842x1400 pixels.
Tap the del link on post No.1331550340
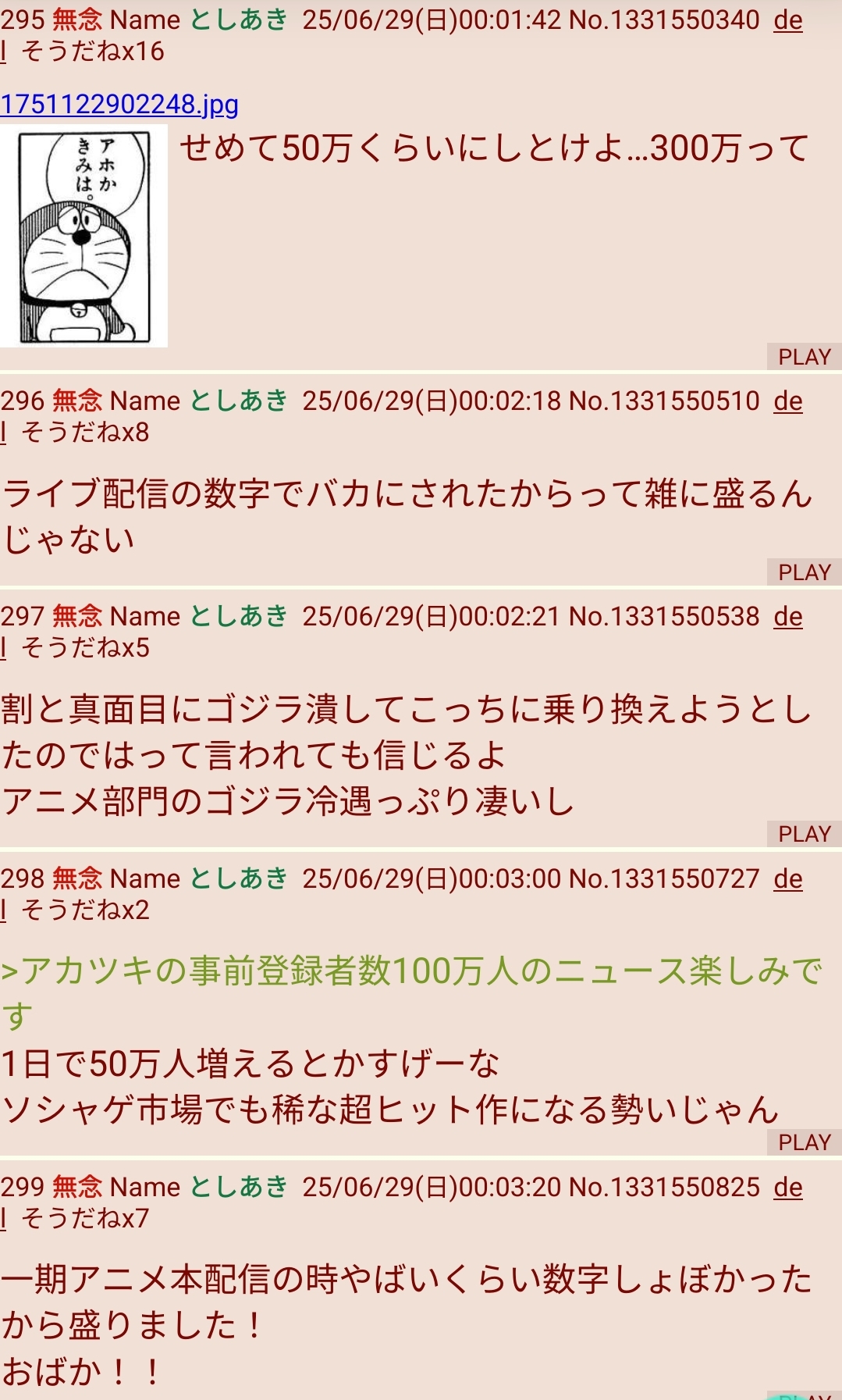788,20
